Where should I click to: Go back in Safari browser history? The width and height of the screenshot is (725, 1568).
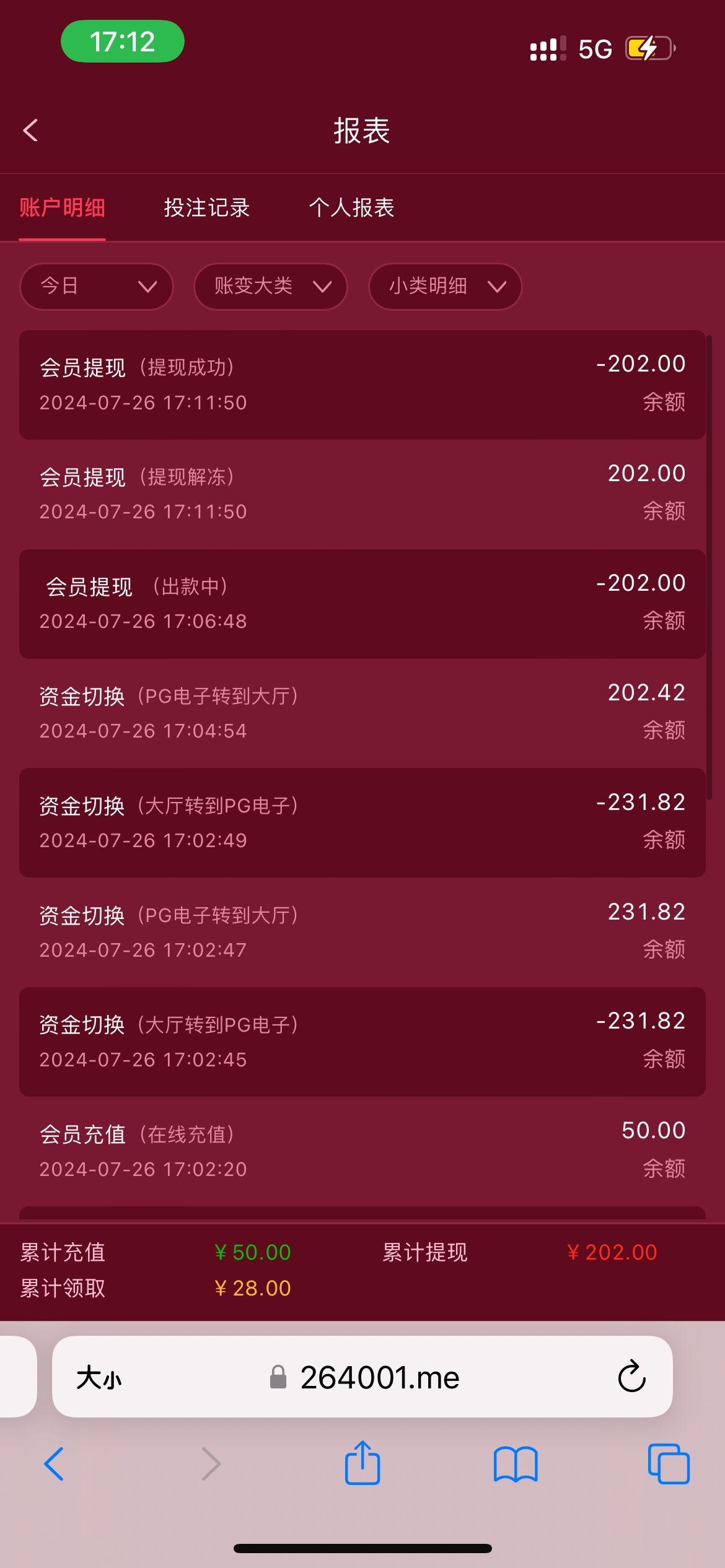[x=55, y=1464]
